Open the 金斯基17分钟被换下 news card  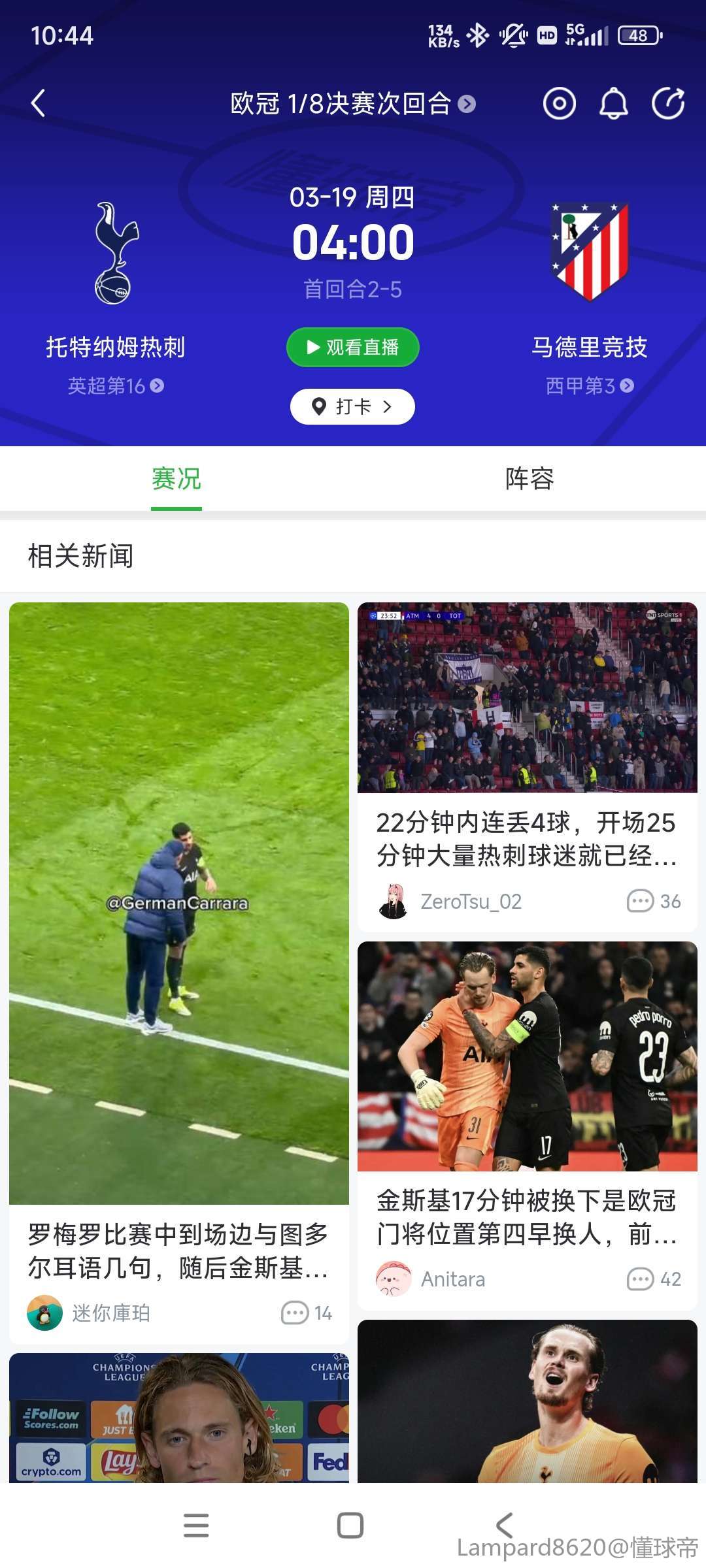point(527,1124)
